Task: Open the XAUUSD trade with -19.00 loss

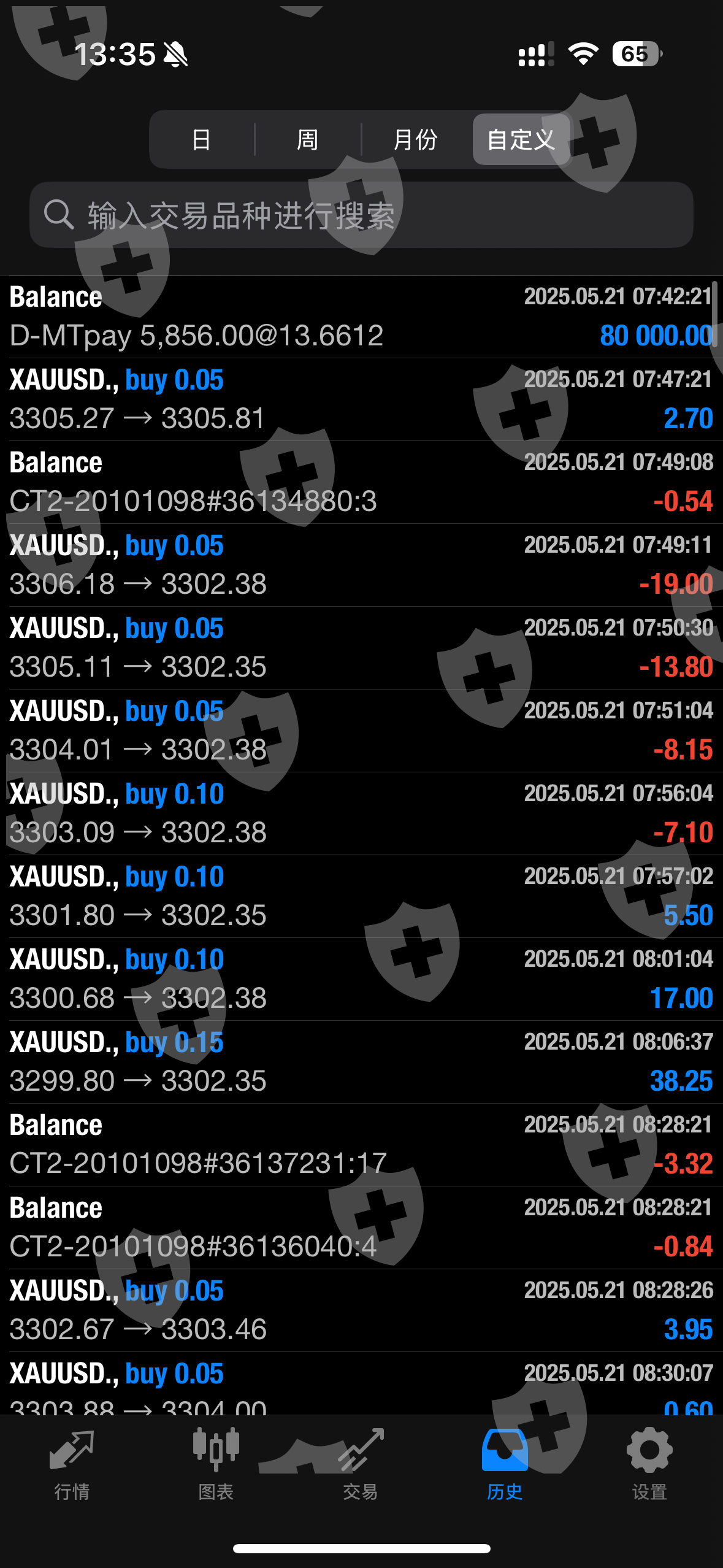Action: pos(361,565)
